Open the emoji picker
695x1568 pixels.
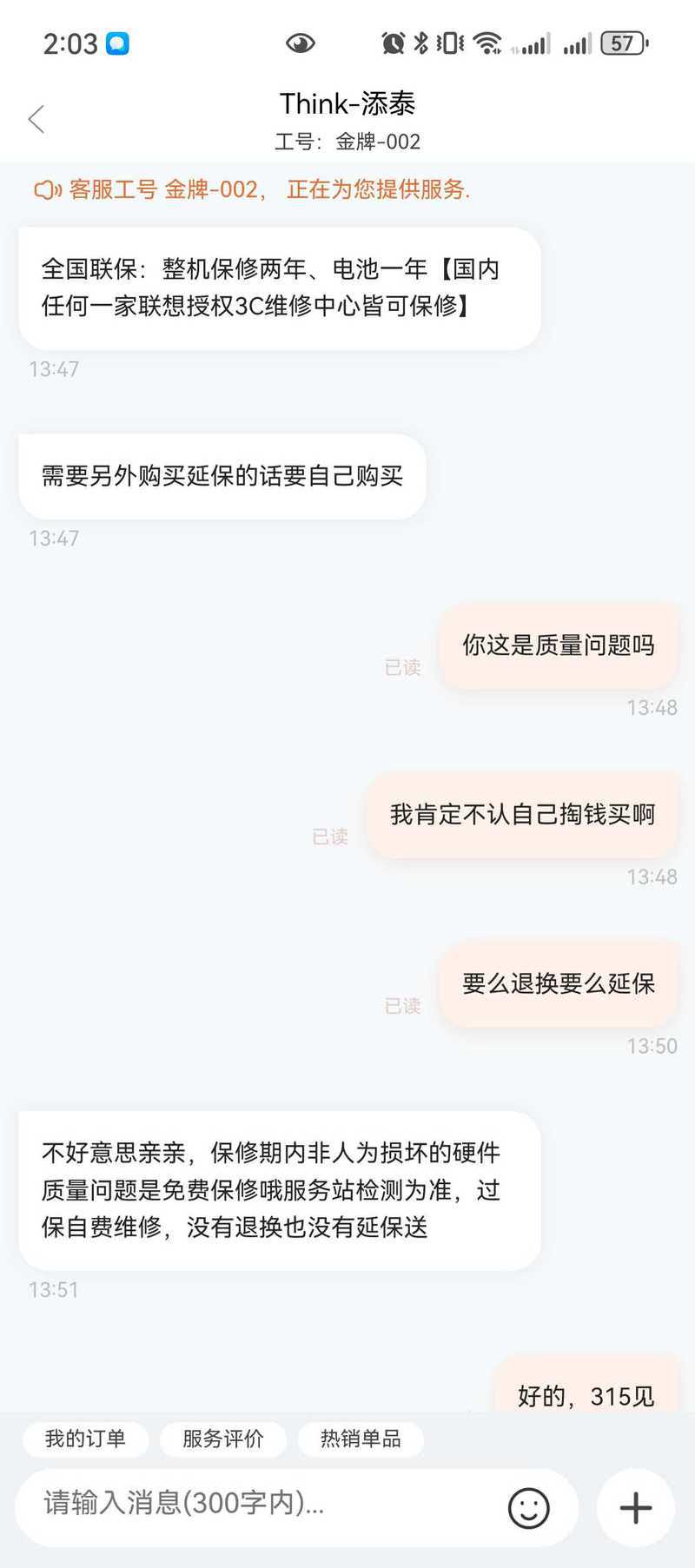529,1507
